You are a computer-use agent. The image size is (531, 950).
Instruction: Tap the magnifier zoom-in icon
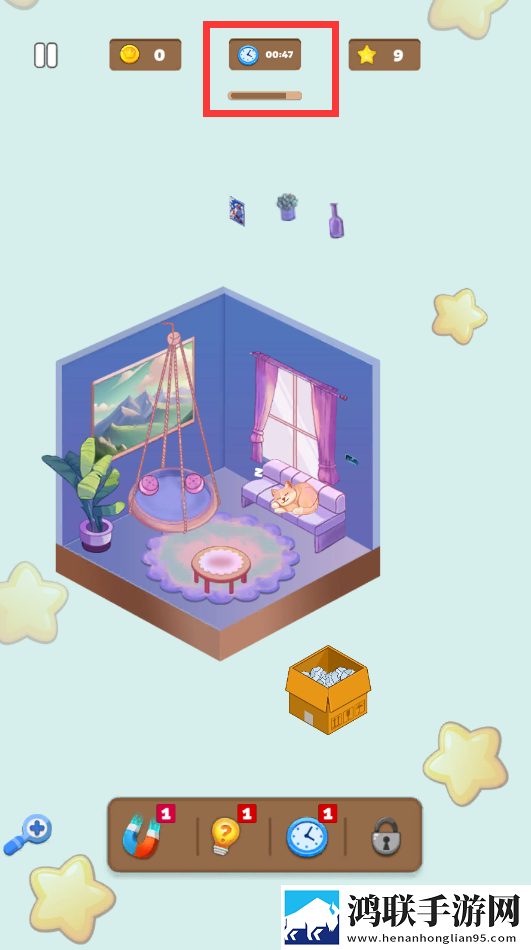28,834
